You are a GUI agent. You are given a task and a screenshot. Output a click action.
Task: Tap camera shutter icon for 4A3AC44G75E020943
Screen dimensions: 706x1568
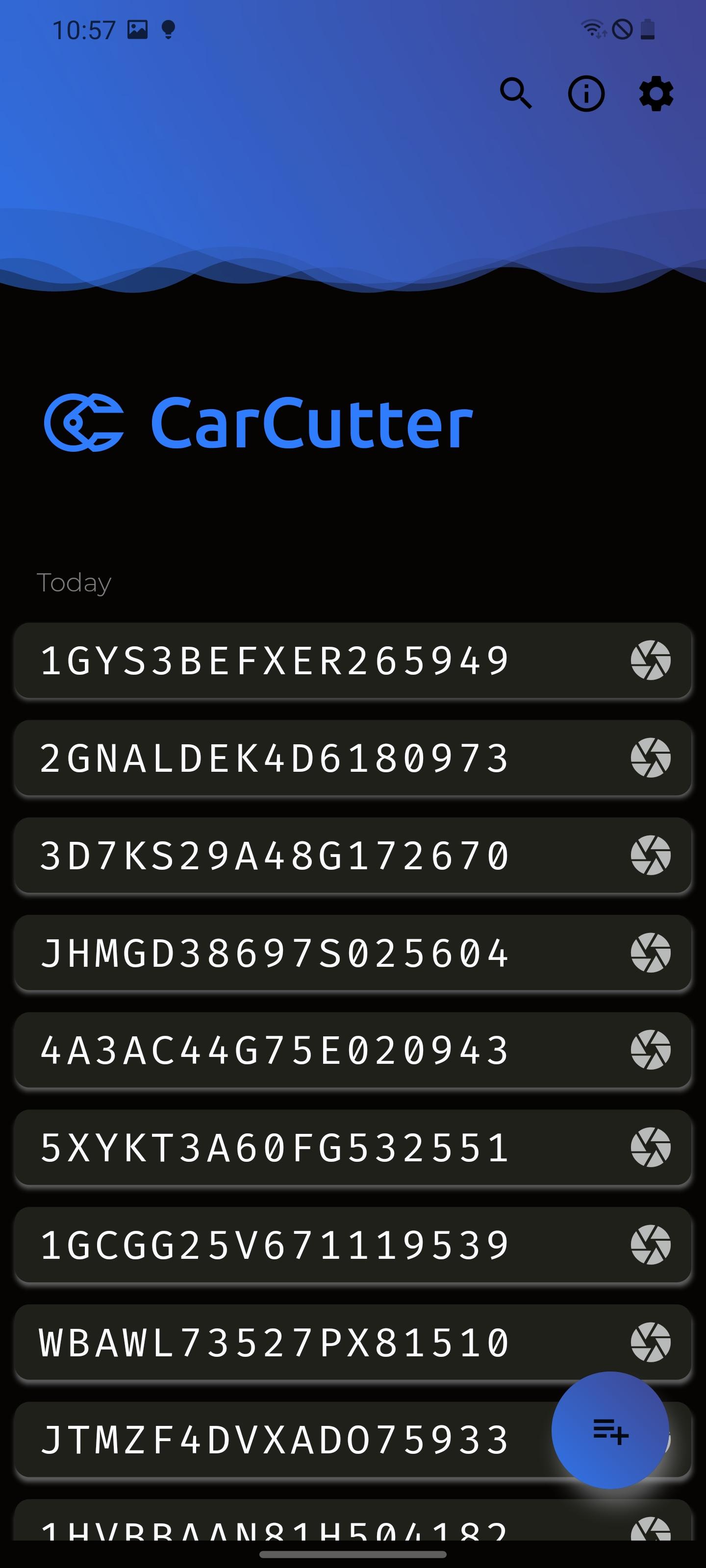[651, 1050]
